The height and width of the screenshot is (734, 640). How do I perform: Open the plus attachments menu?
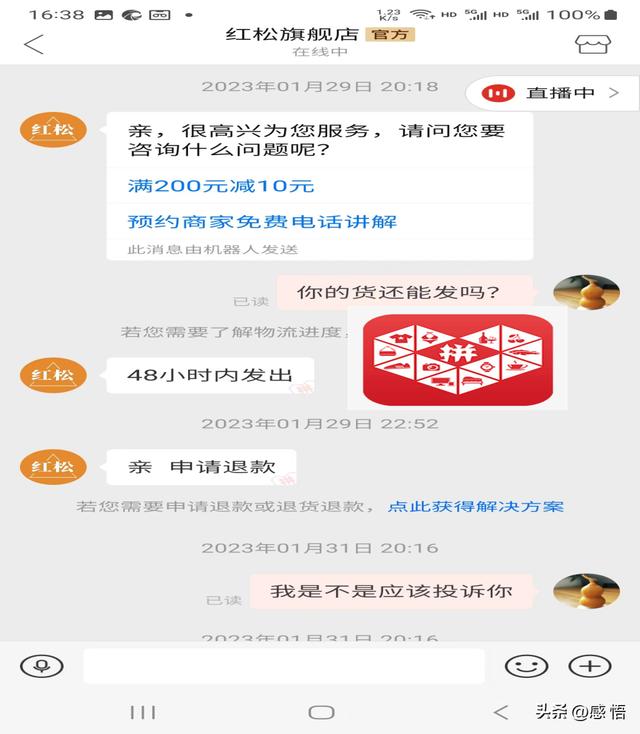pos(590,666)
